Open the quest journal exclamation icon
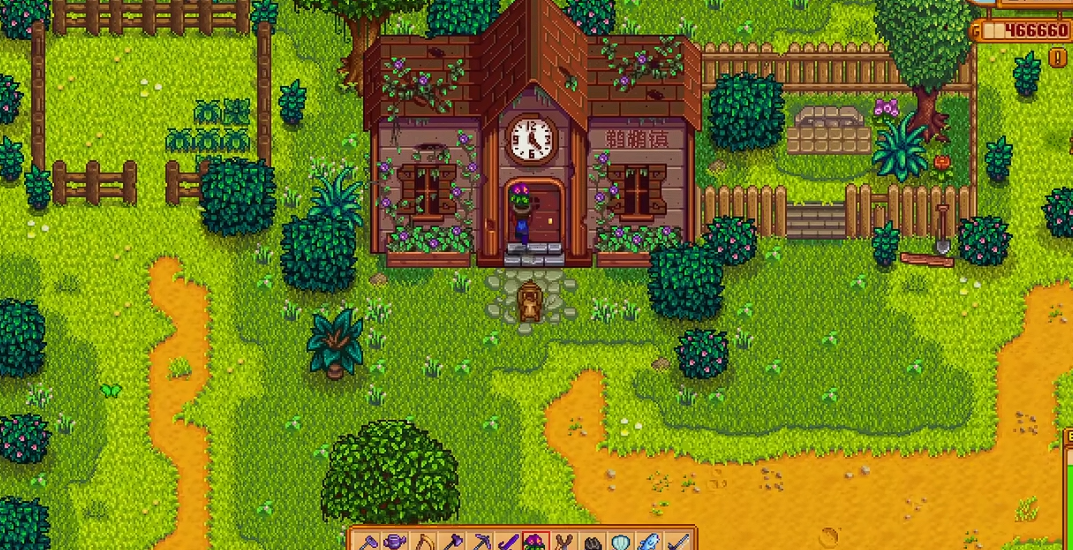1073x550 pixels. click(1058, 59)
